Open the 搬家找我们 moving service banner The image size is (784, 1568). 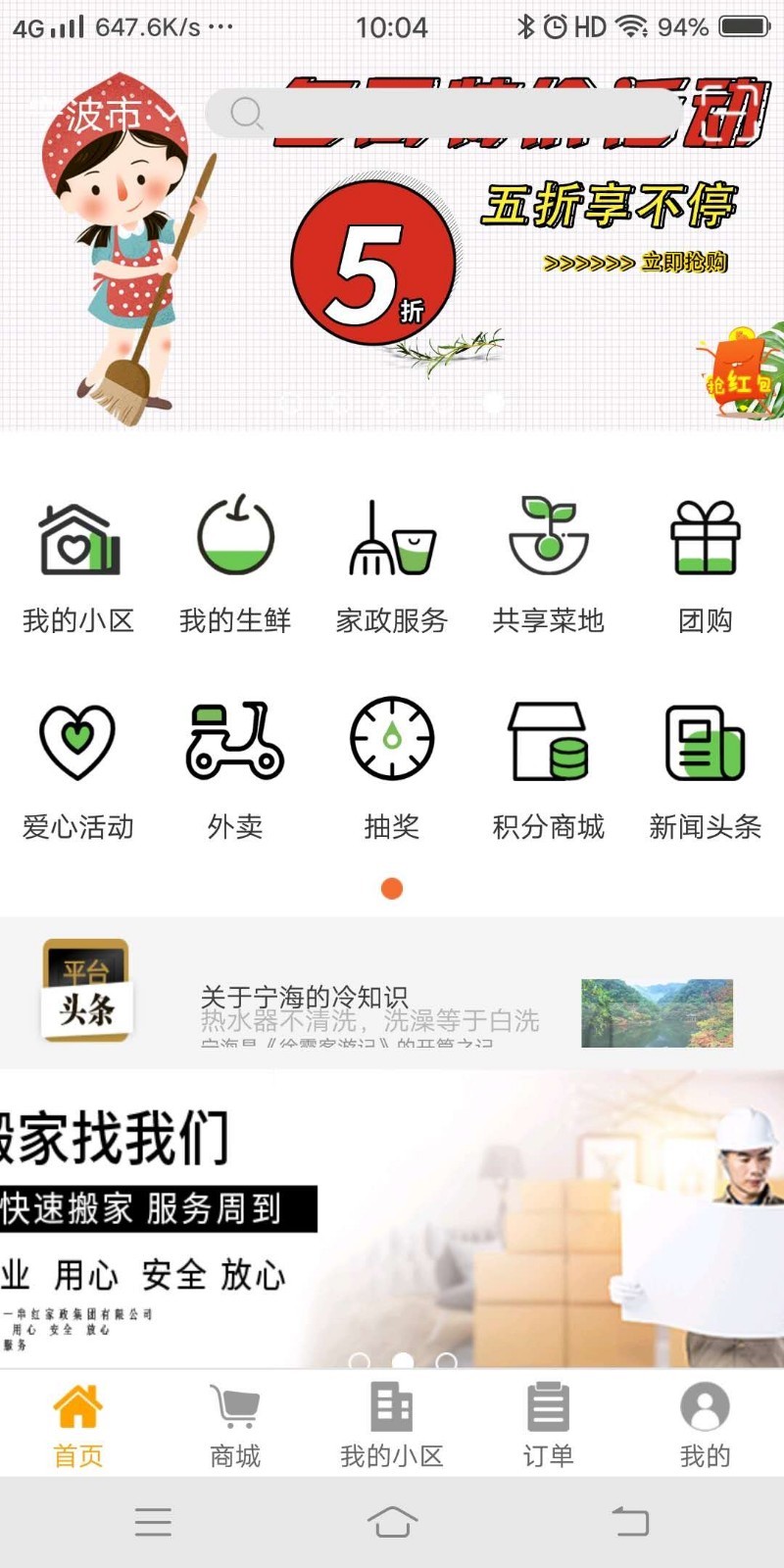point(392,1220)
